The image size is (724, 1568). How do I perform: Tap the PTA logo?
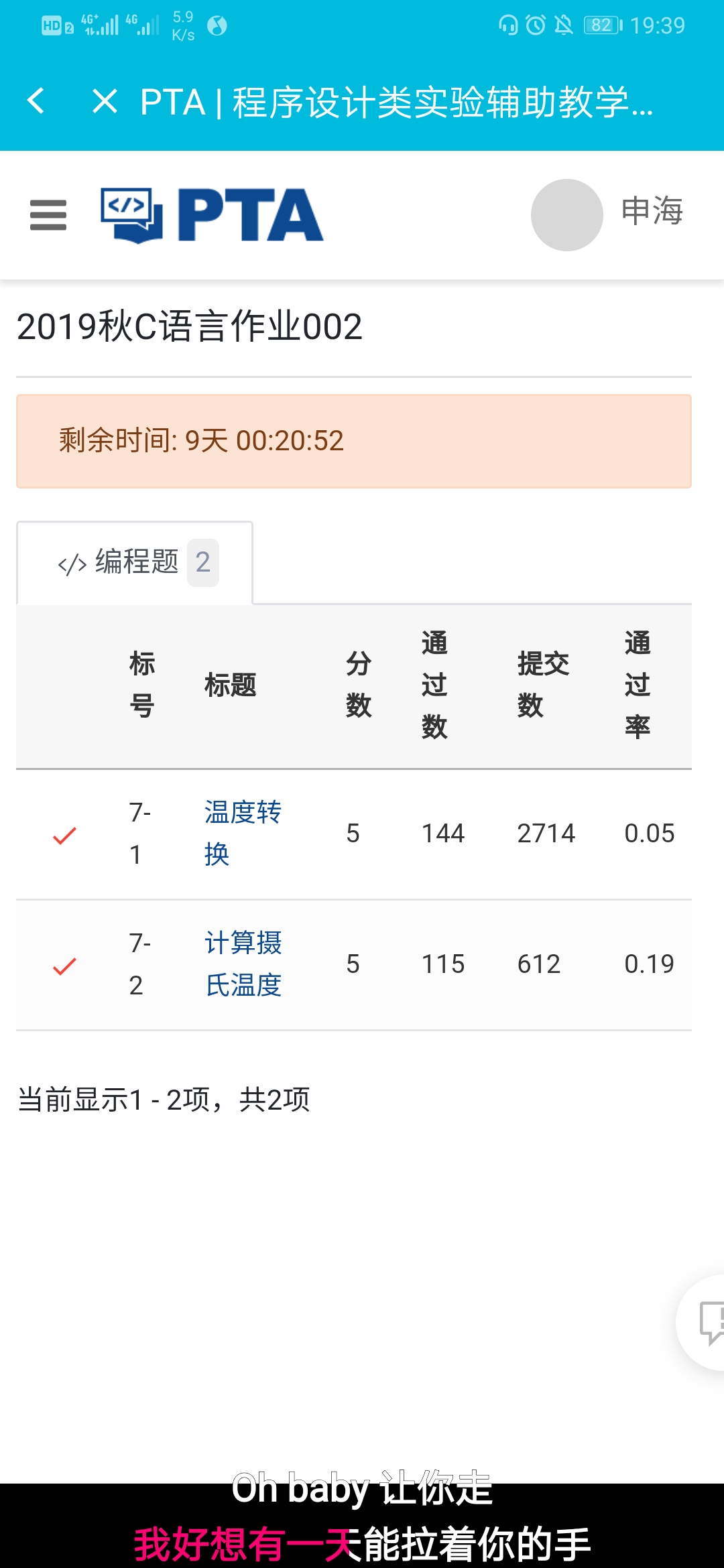coord(212,215)
